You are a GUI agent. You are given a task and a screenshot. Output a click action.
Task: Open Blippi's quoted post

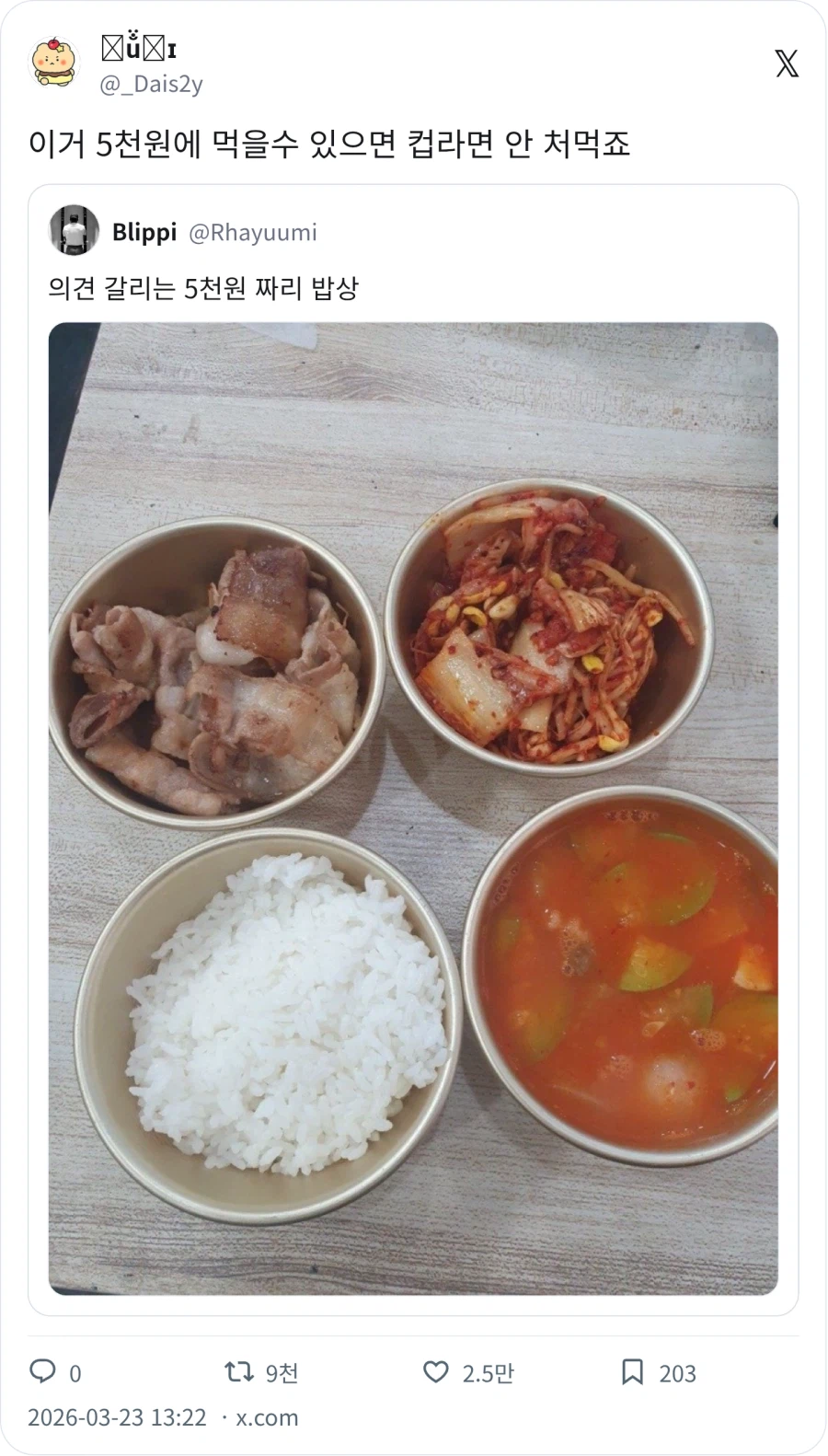point(414,288)
